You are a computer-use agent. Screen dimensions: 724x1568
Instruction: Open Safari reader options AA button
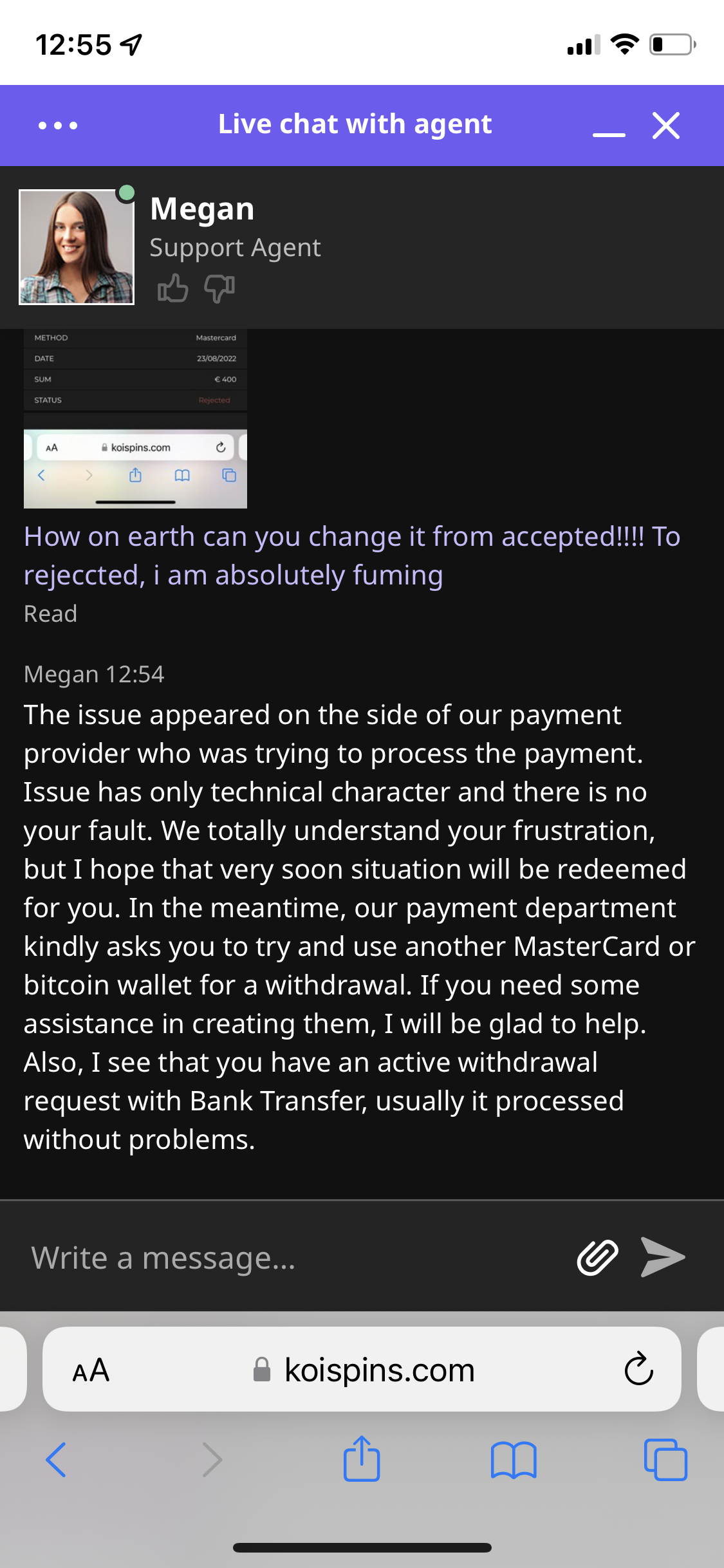point(91,1370)
